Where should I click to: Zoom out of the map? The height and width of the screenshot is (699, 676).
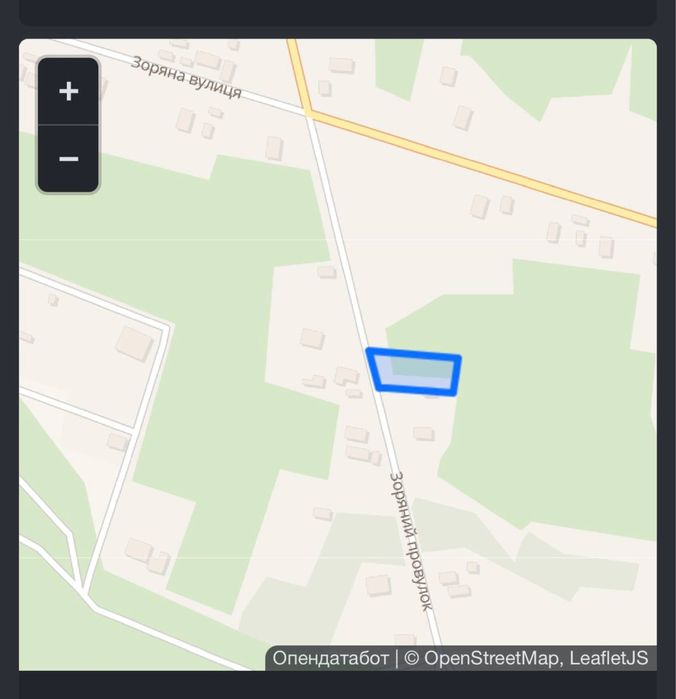pos(68,158)
